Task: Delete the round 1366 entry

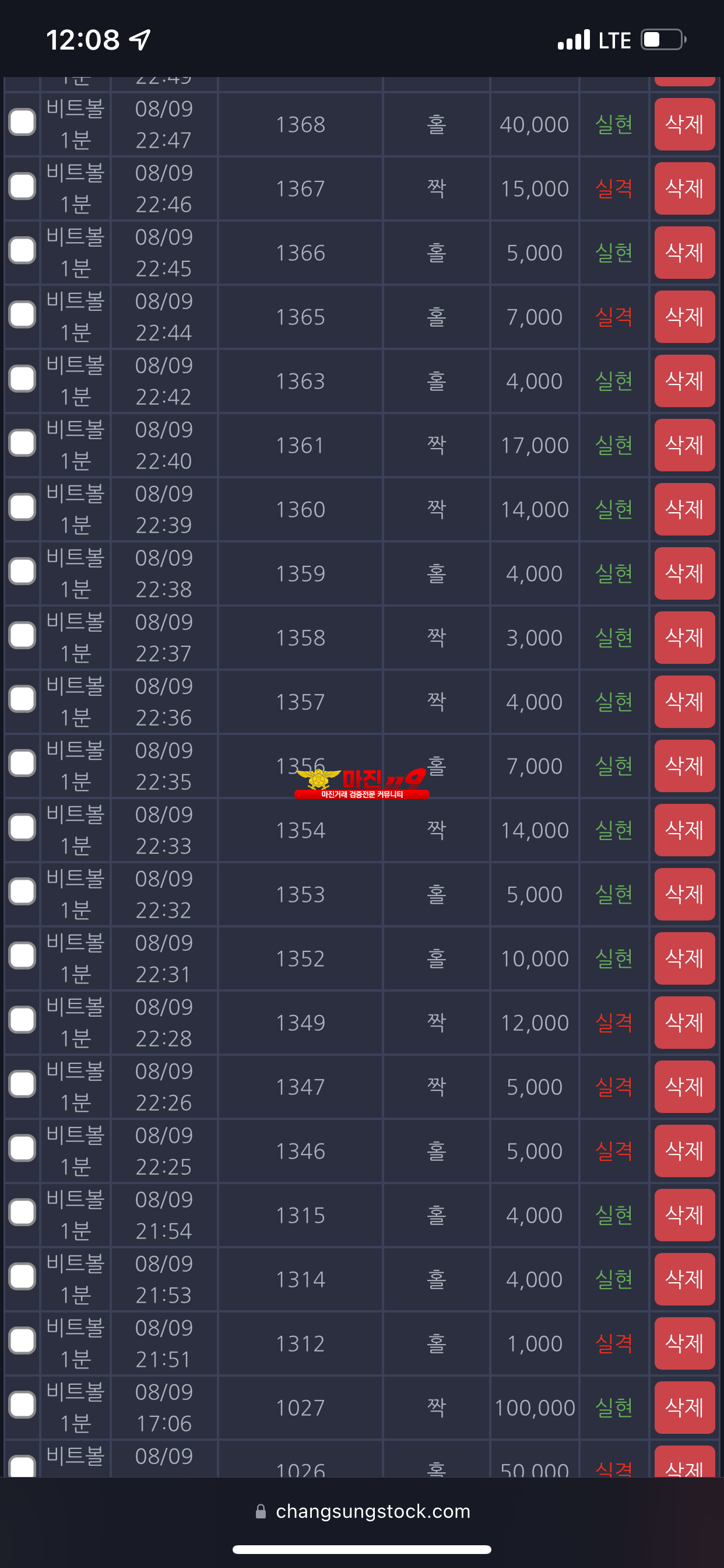Action: (684, 253)
